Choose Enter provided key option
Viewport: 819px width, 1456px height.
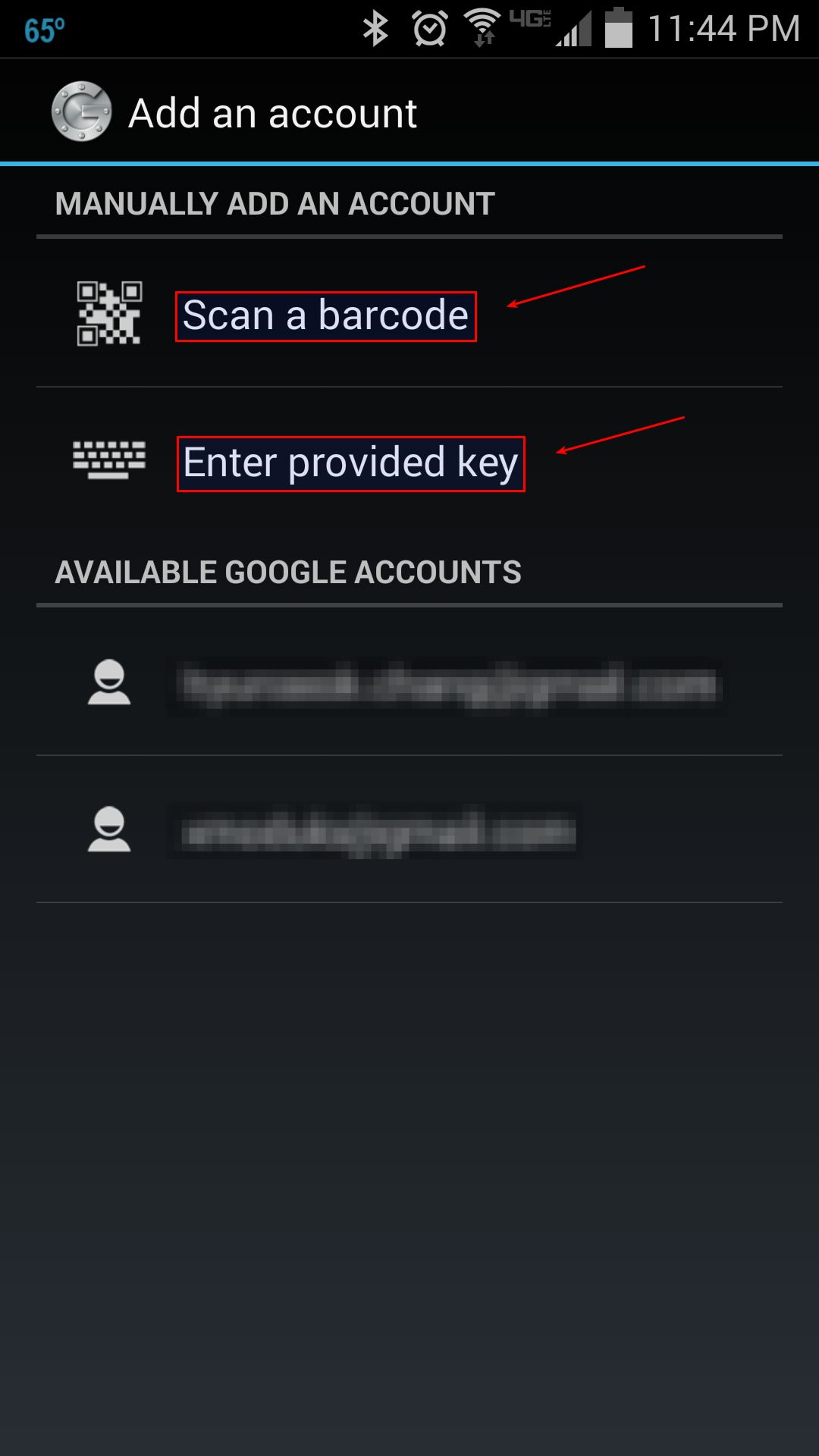[x=409, y=461]
